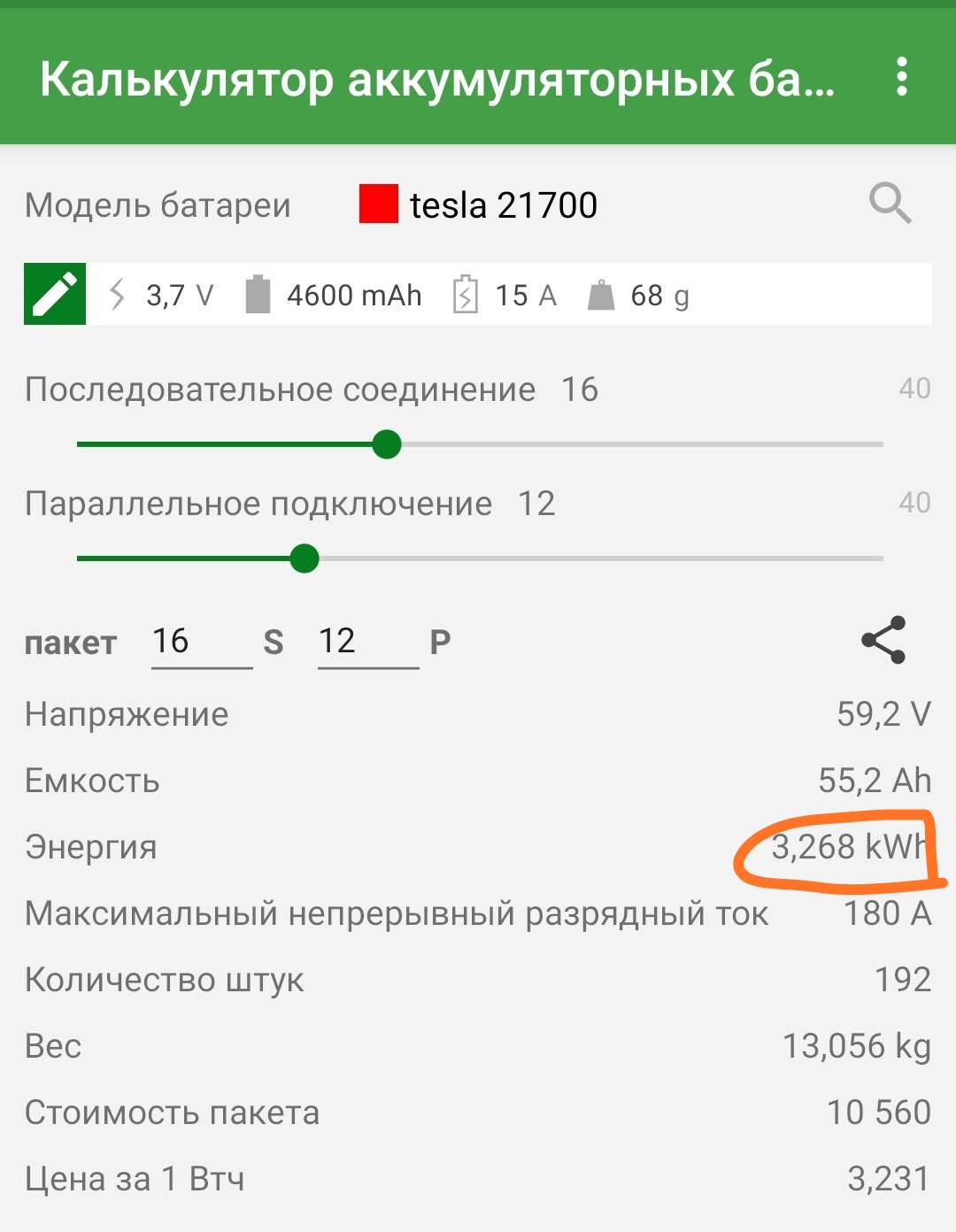
Task: Search battery models with the magnifier icon
Action: tap(890, 204)
